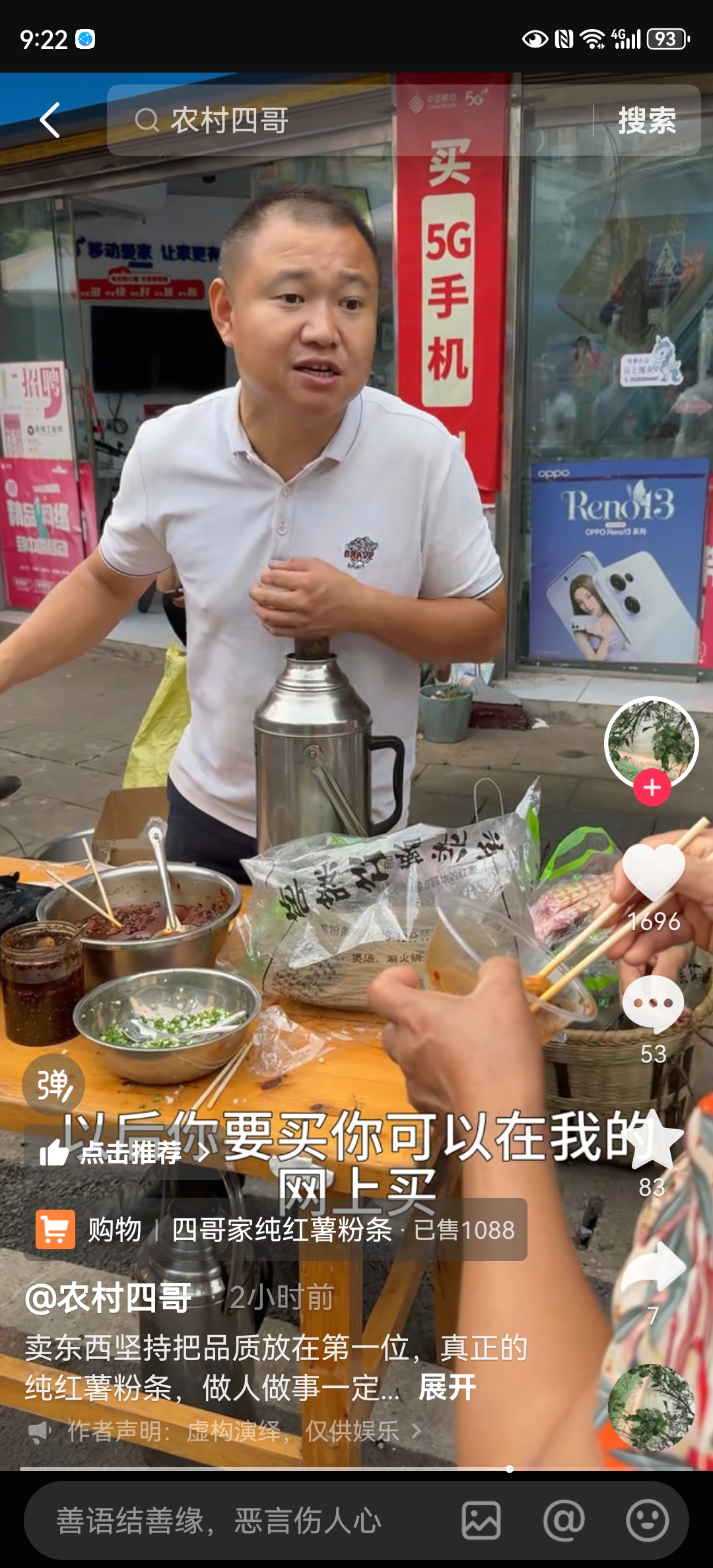The width and height of the screenshot is (713, 1568).
Task: Open the comments bubble
Action: click(x=653, y=1003)
